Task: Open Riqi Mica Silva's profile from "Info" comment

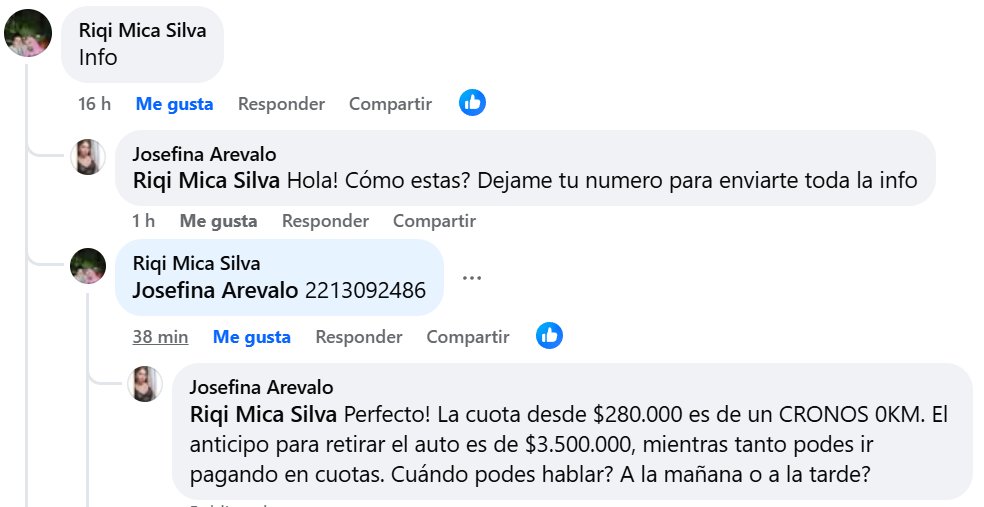Action: [x=142, y=30]
